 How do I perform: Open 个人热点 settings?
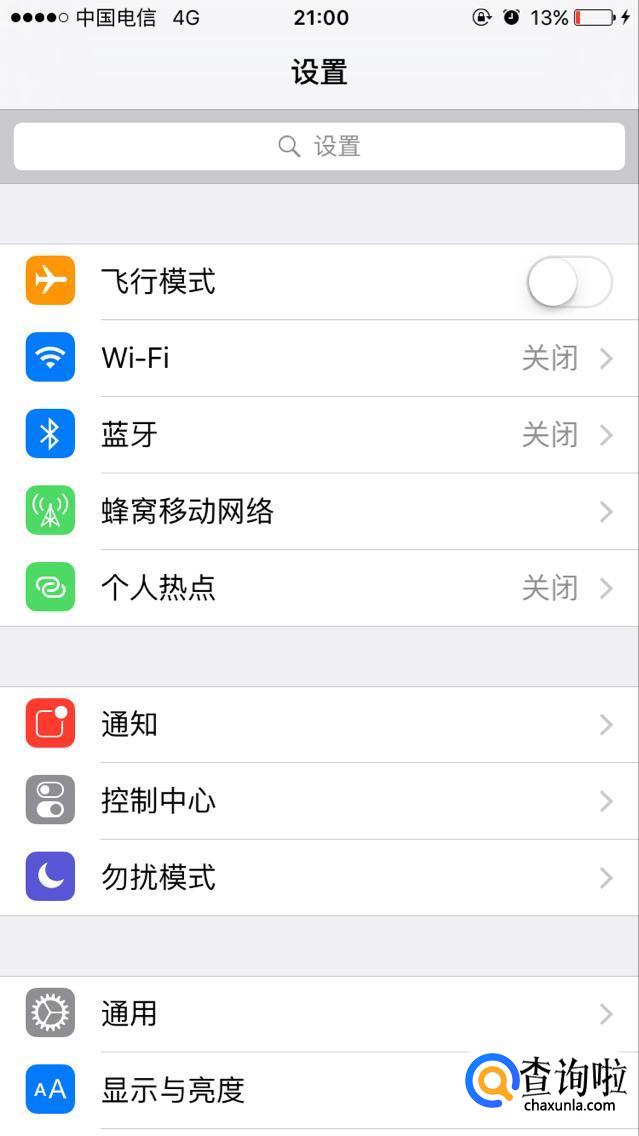pyautogui.click(x=319, y=588)
